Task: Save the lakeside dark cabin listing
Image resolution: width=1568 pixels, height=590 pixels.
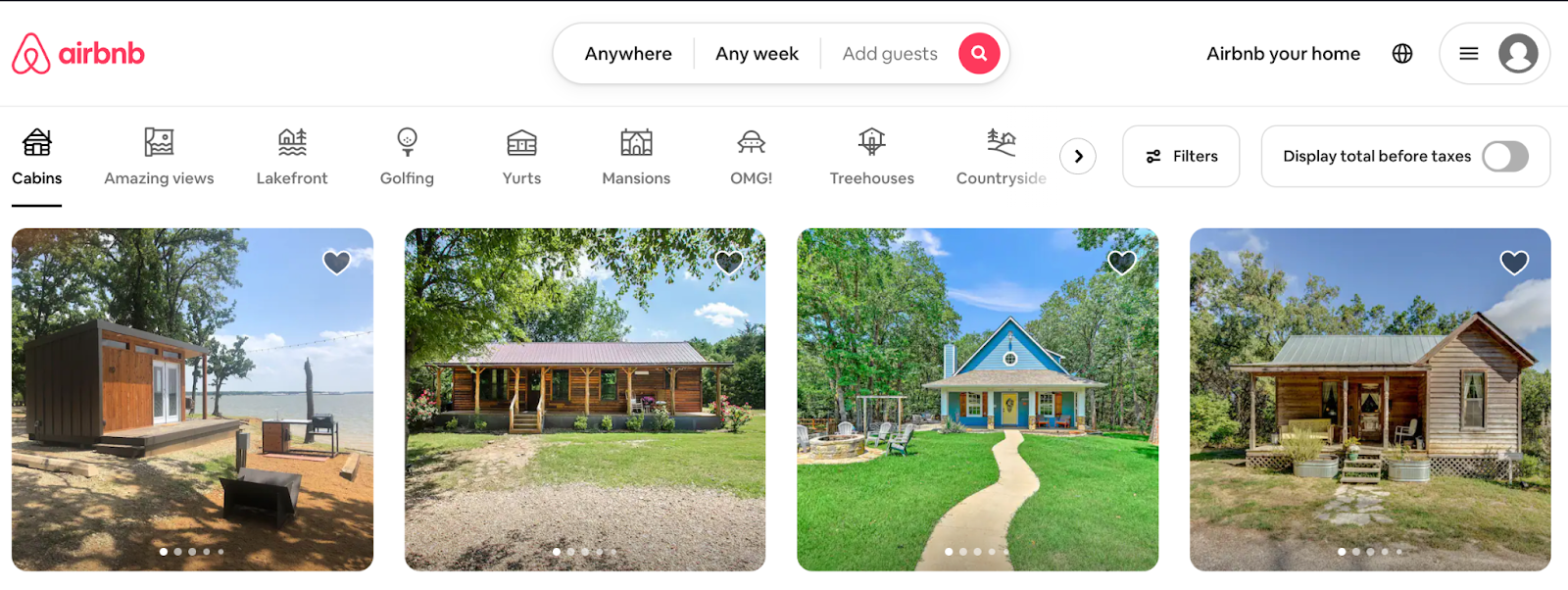Action: coord(336,263)
